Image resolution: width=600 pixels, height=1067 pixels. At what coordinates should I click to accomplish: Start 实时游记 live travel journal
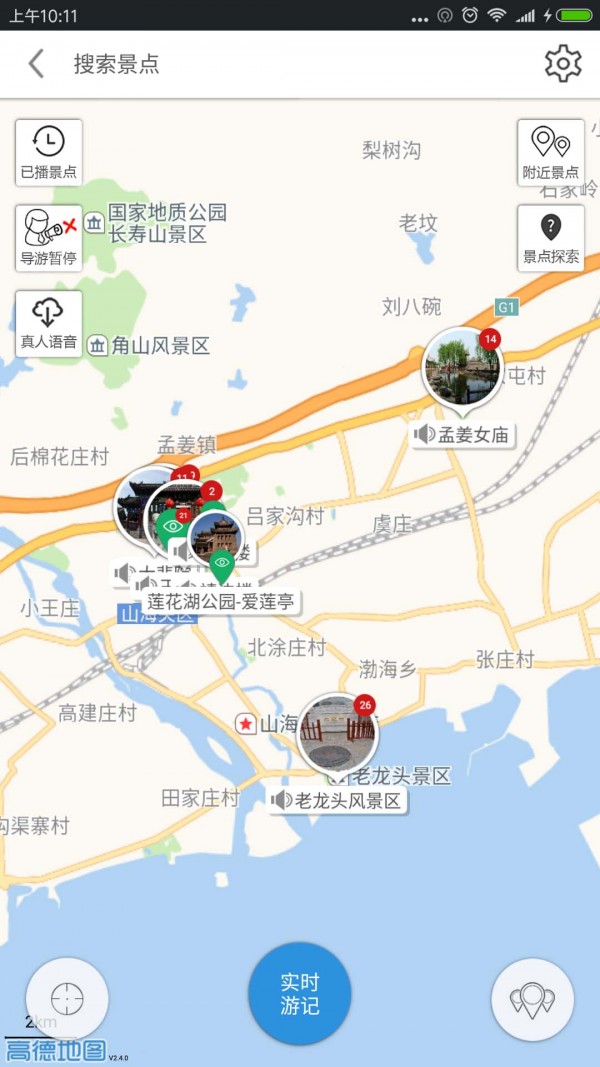[299, 993]
